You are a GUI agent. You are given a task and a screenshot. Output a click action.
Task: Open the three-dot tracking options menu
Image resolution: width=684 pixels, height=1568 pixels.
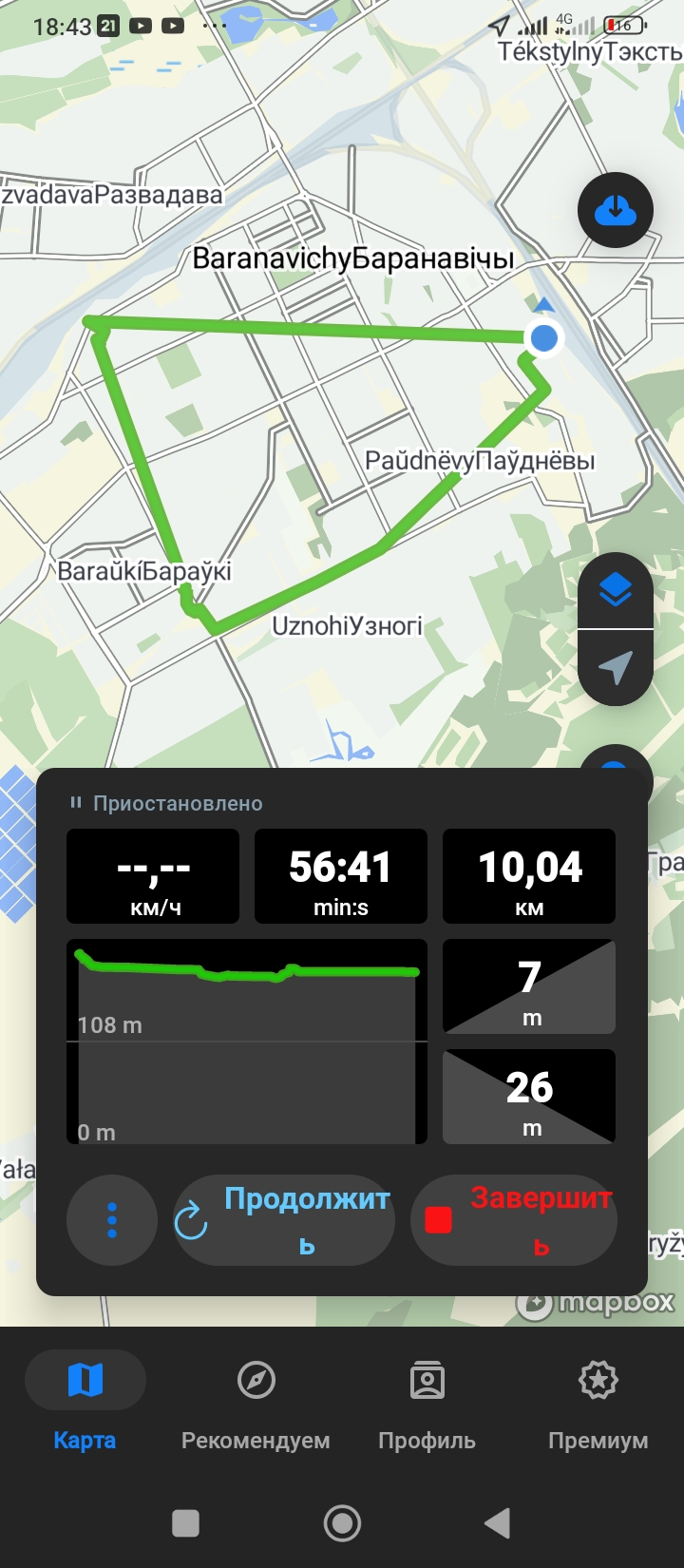(x=112, y=1220)
